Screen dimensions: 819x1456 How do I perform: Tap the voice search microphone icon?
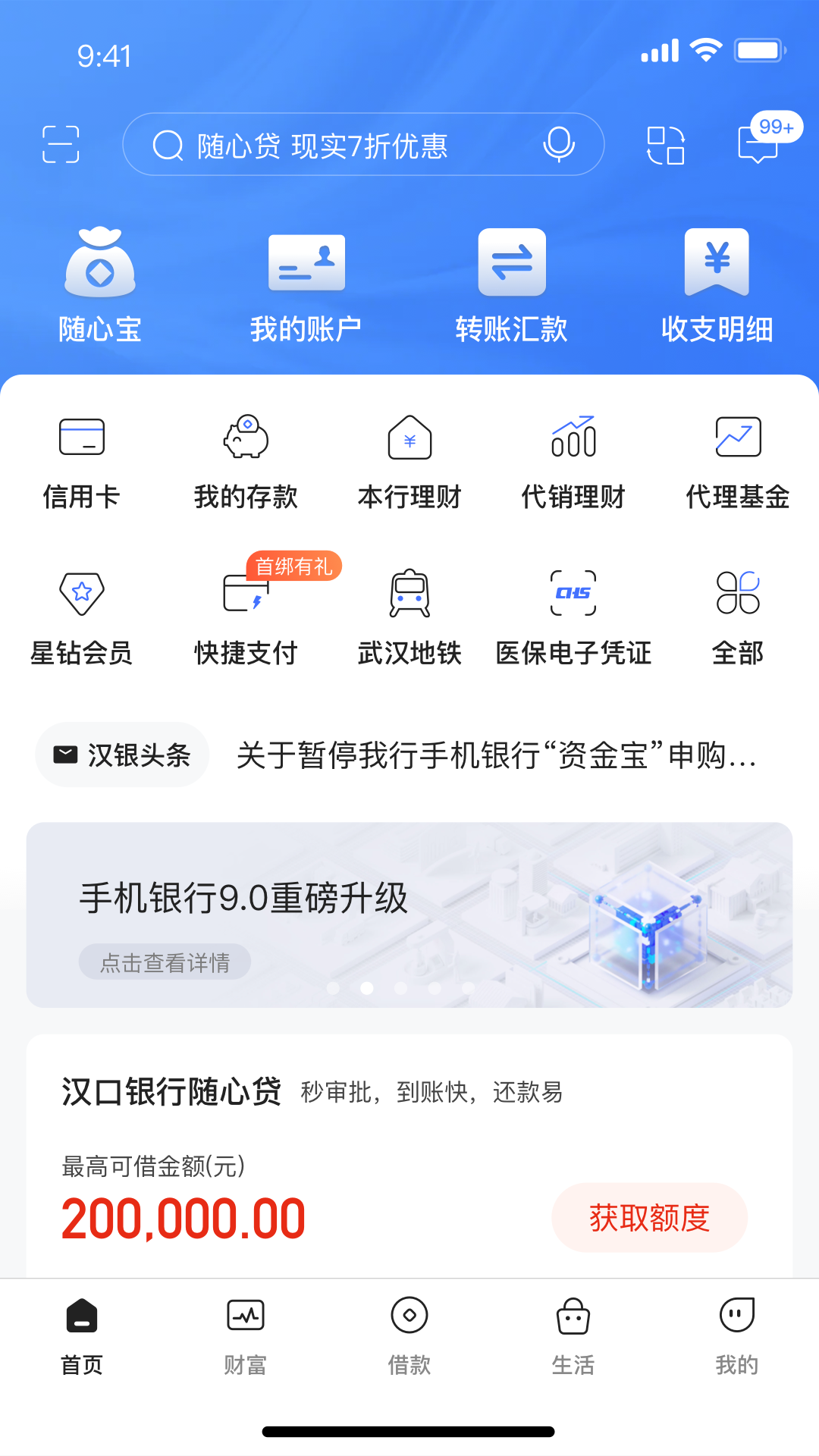[559, 145]
